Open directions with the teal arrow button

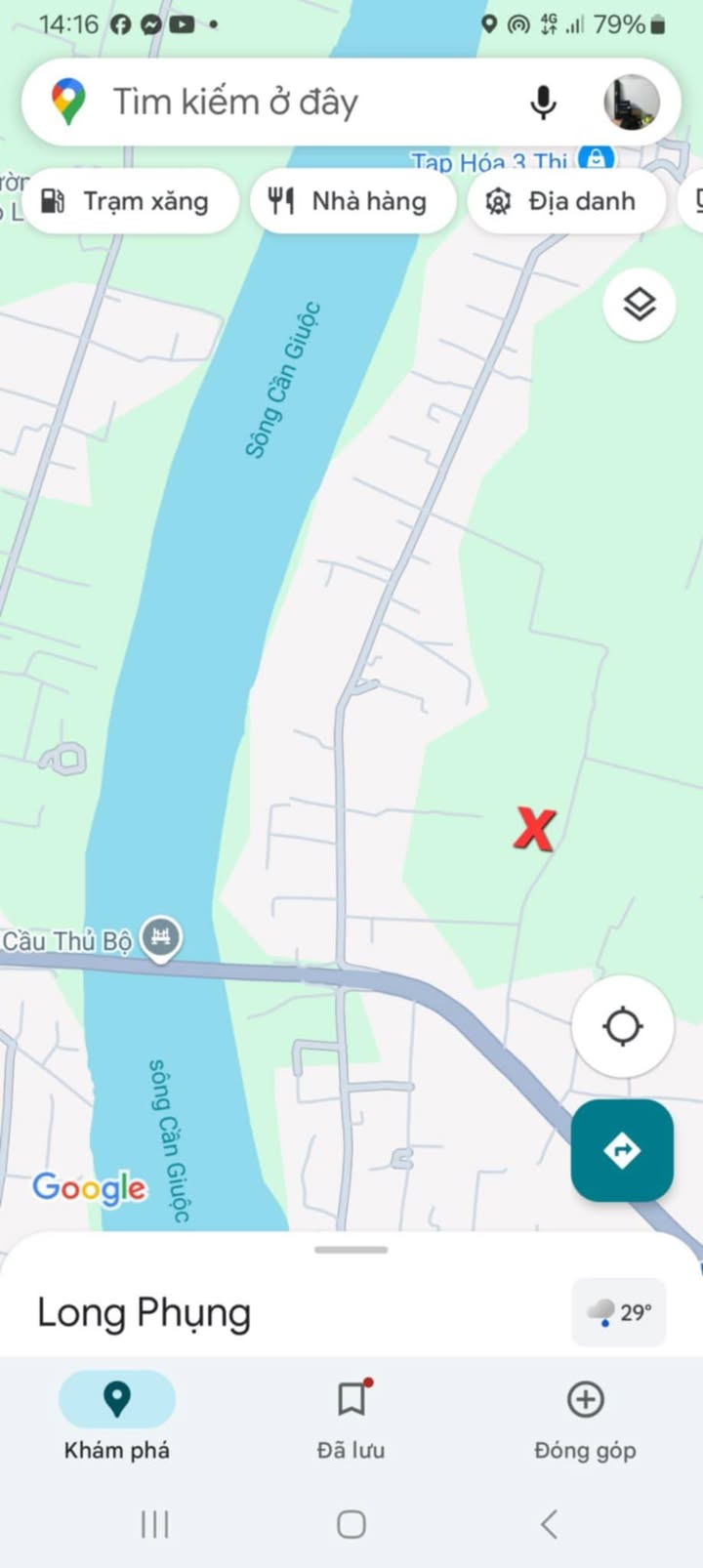coord(622,1150)
